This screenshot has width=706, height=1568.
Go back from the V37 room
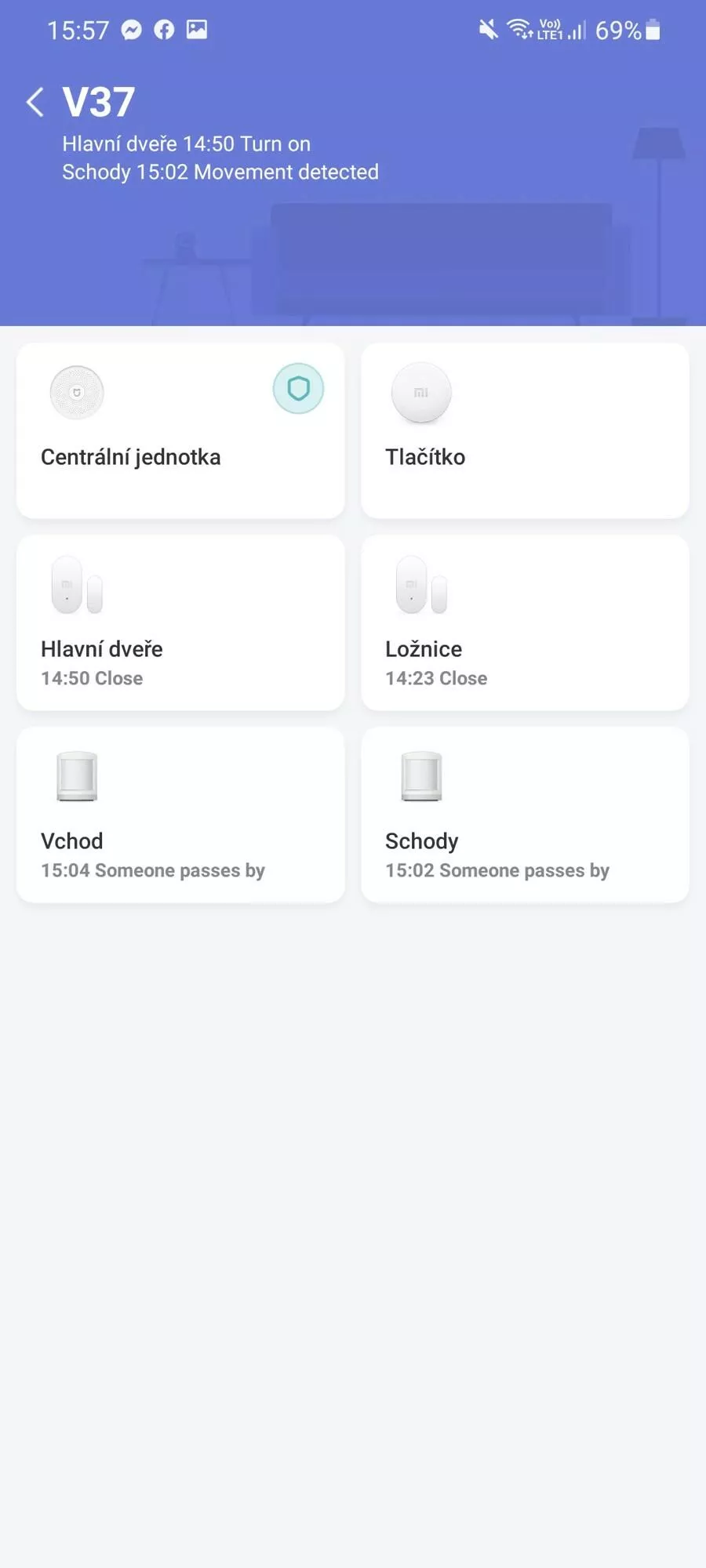(35, 103)
